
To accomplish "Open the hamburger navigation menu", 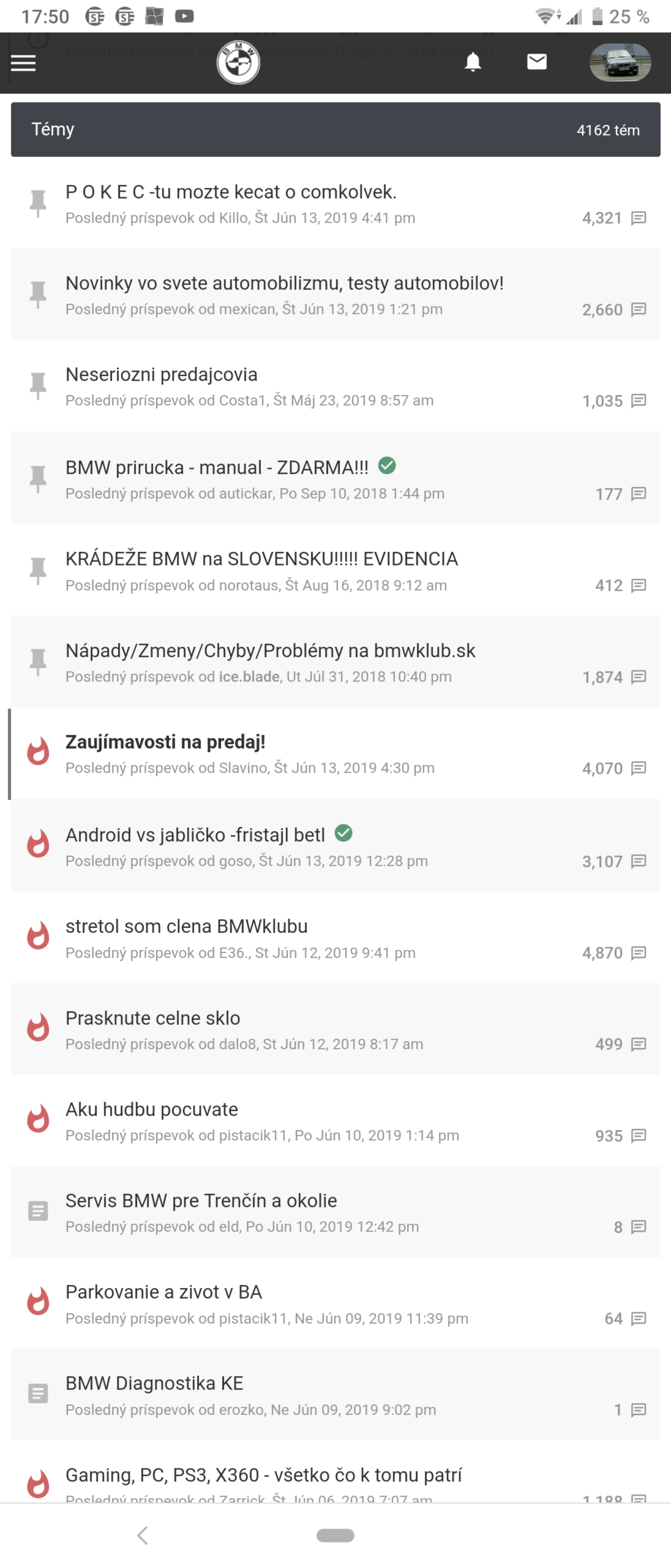I will click(x=23, y=63).
